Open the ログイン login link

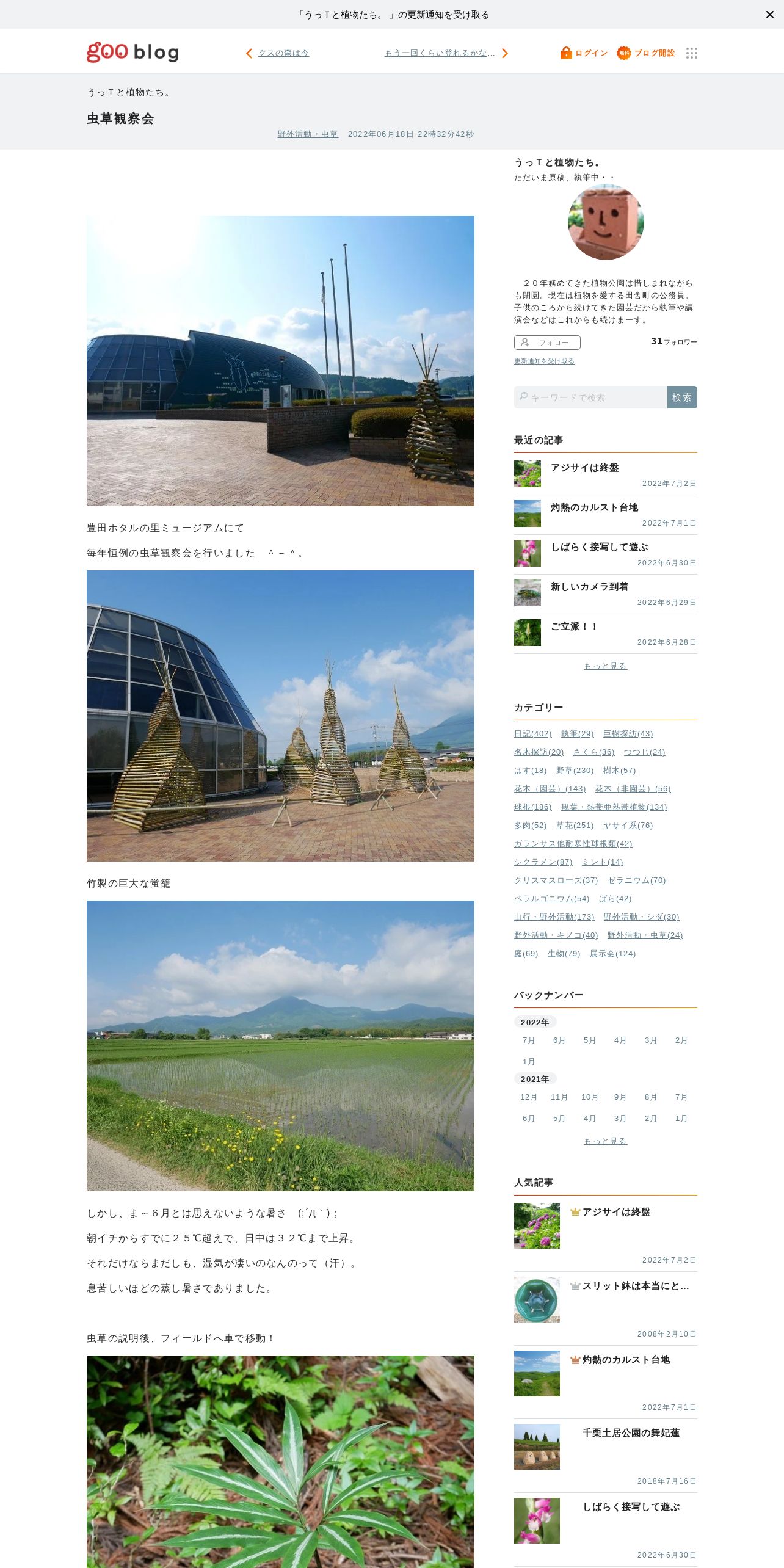click(584, 53)
